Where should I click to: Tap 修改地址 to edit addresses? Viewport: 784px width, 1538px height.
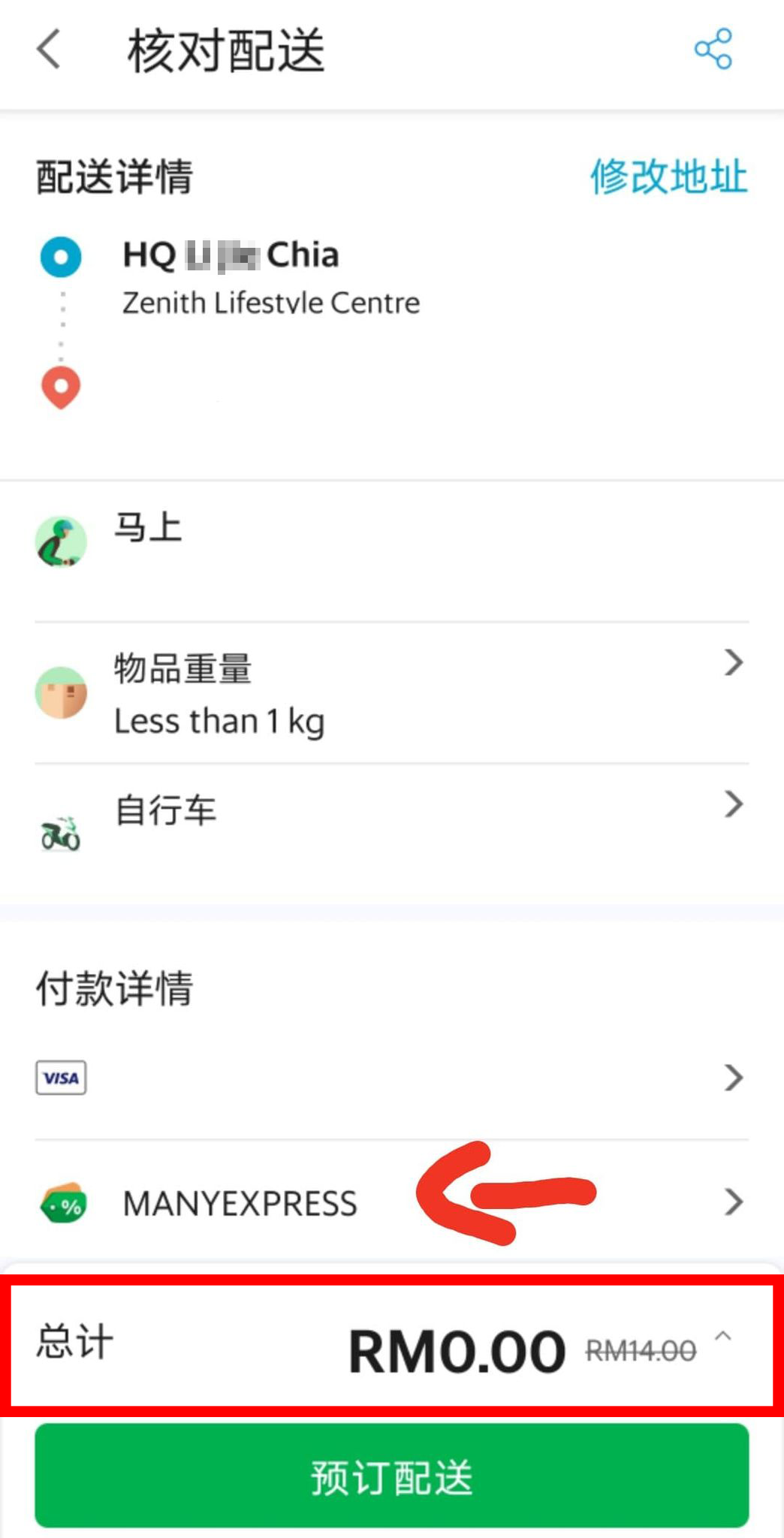(668, 177)
